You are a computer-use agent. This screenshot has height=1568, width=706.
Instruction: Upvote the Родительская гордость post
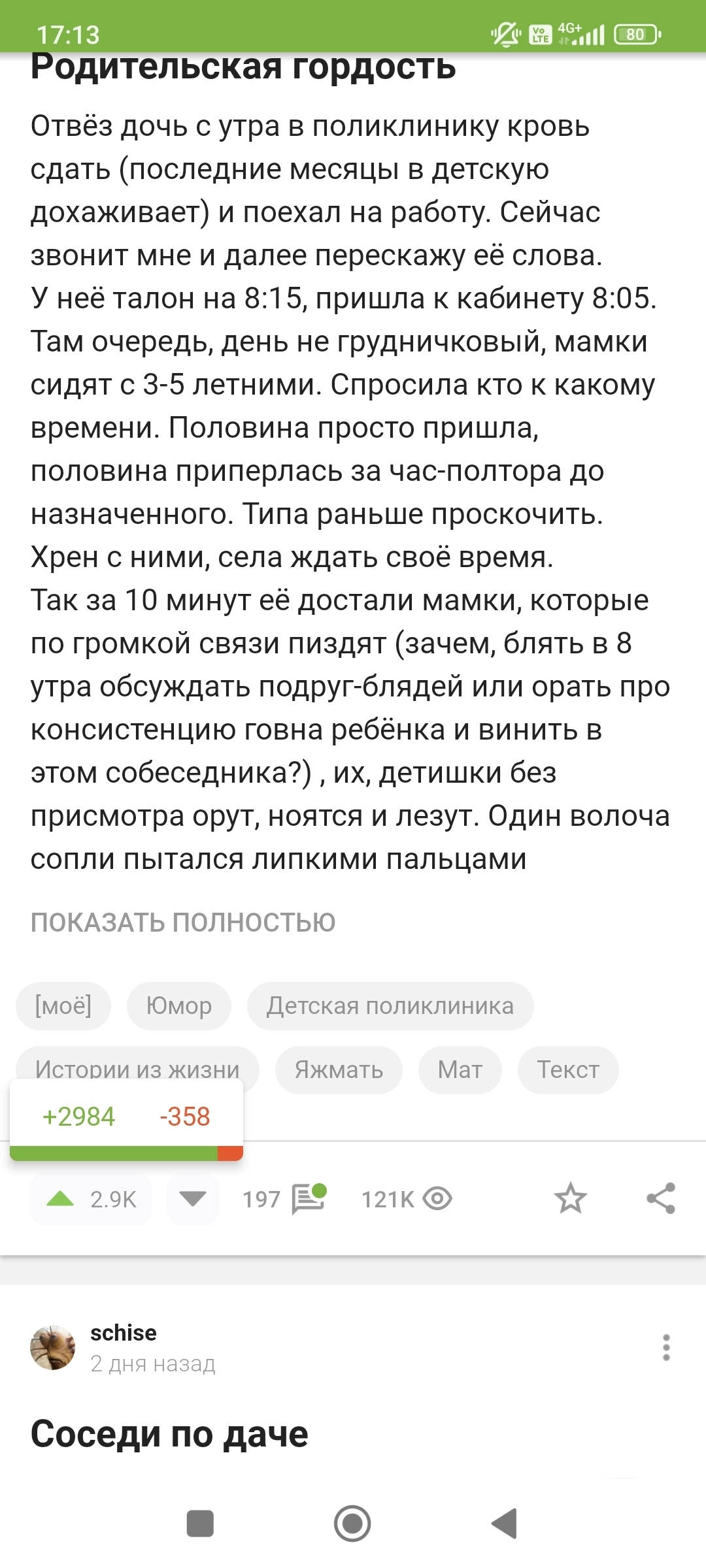coord(61,1199)
